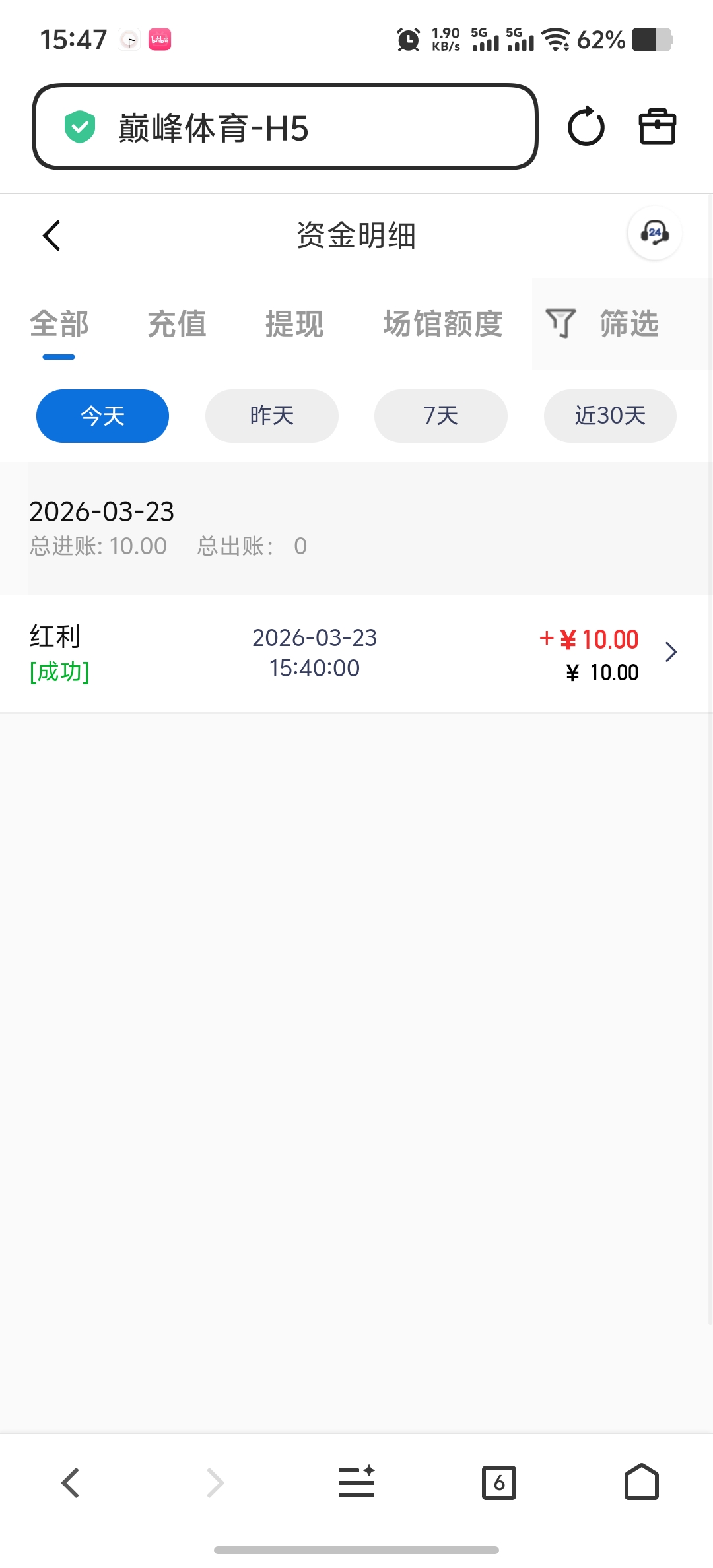The image size is (713, 1568).
Task: Open the 红利 transaction details
Action: tap(356, 653)
